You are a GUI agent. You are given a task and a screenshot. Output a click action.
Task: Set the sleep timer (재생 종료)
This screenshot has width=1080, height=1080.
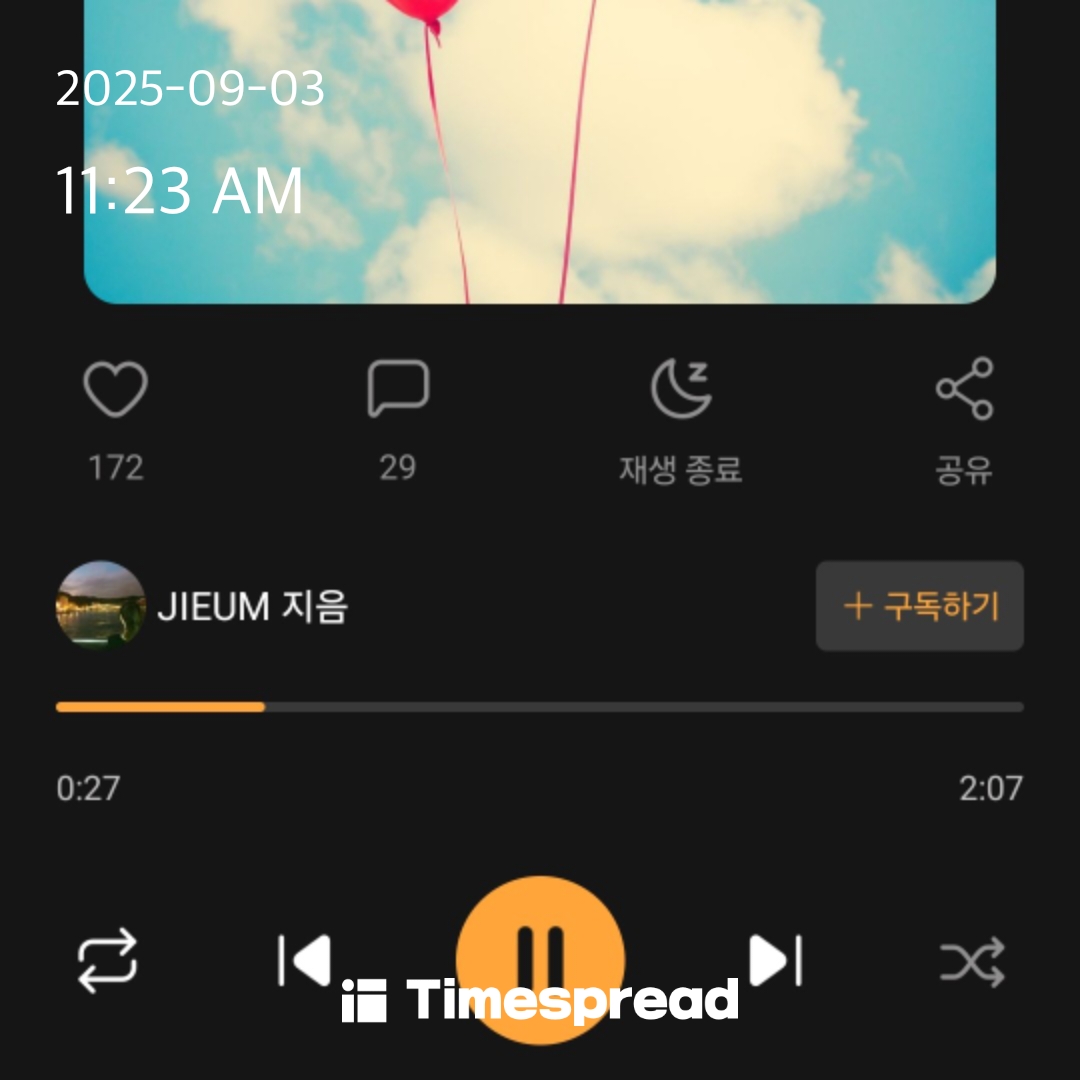(681, 389)
